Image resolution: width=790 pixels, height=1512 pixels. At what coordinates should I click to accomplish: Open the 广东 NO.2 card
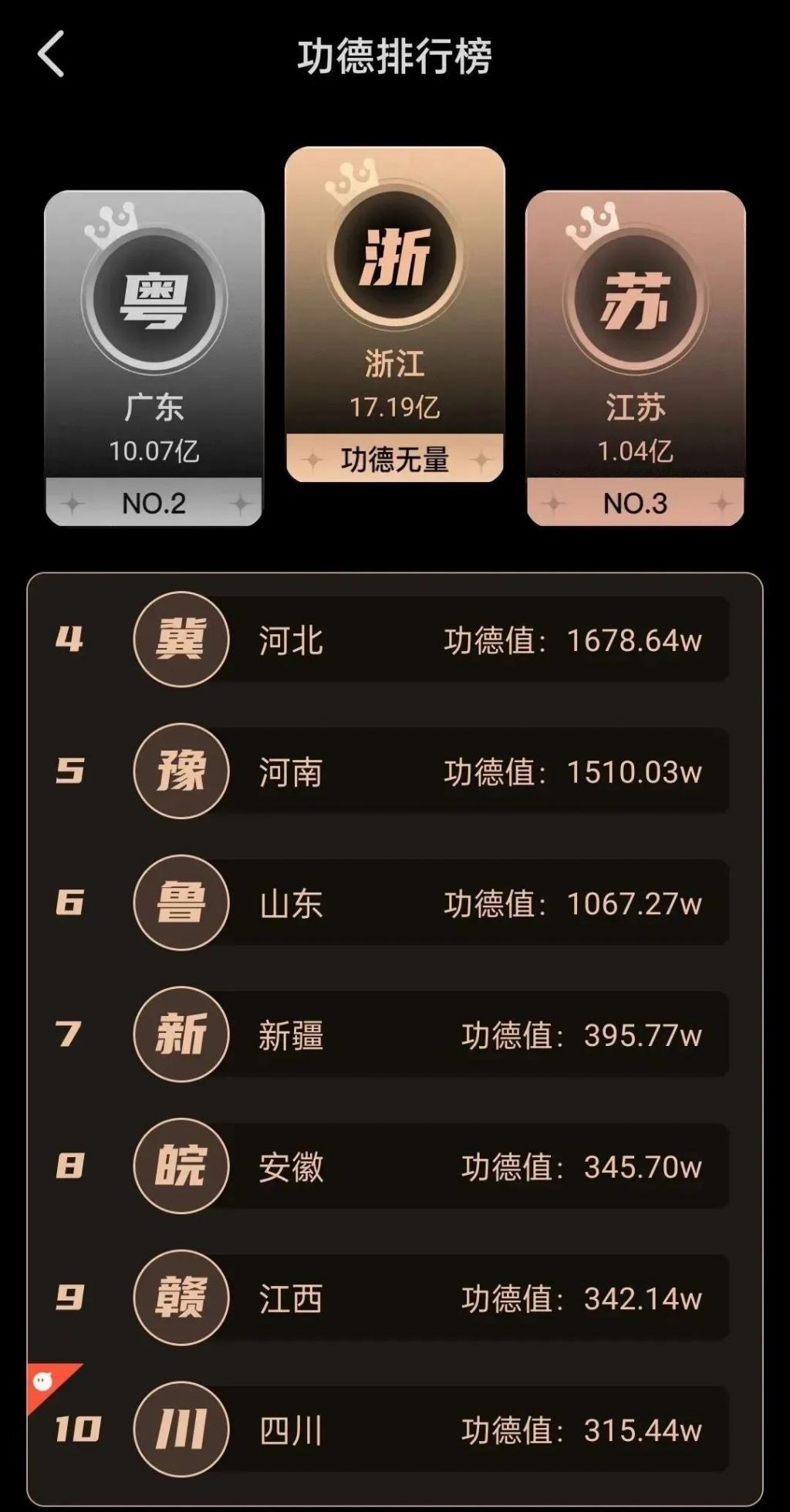tap(154, 358)
